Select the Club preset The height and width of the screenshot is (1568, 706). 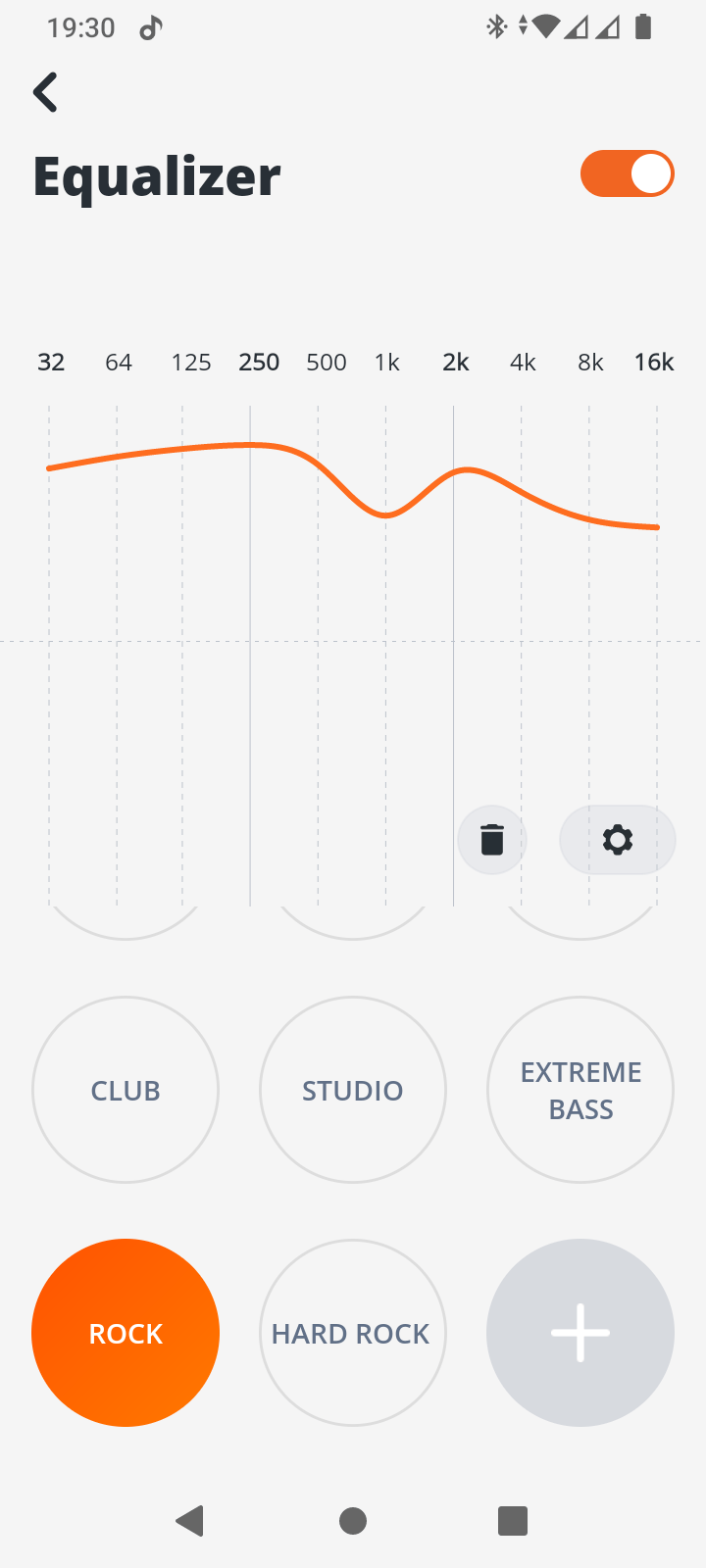click(126, 1090)
